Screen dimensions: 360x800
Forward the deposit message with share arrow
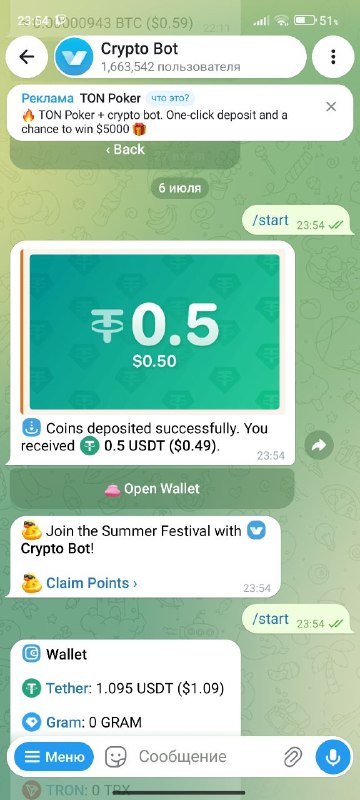click(x=319, y=446)
